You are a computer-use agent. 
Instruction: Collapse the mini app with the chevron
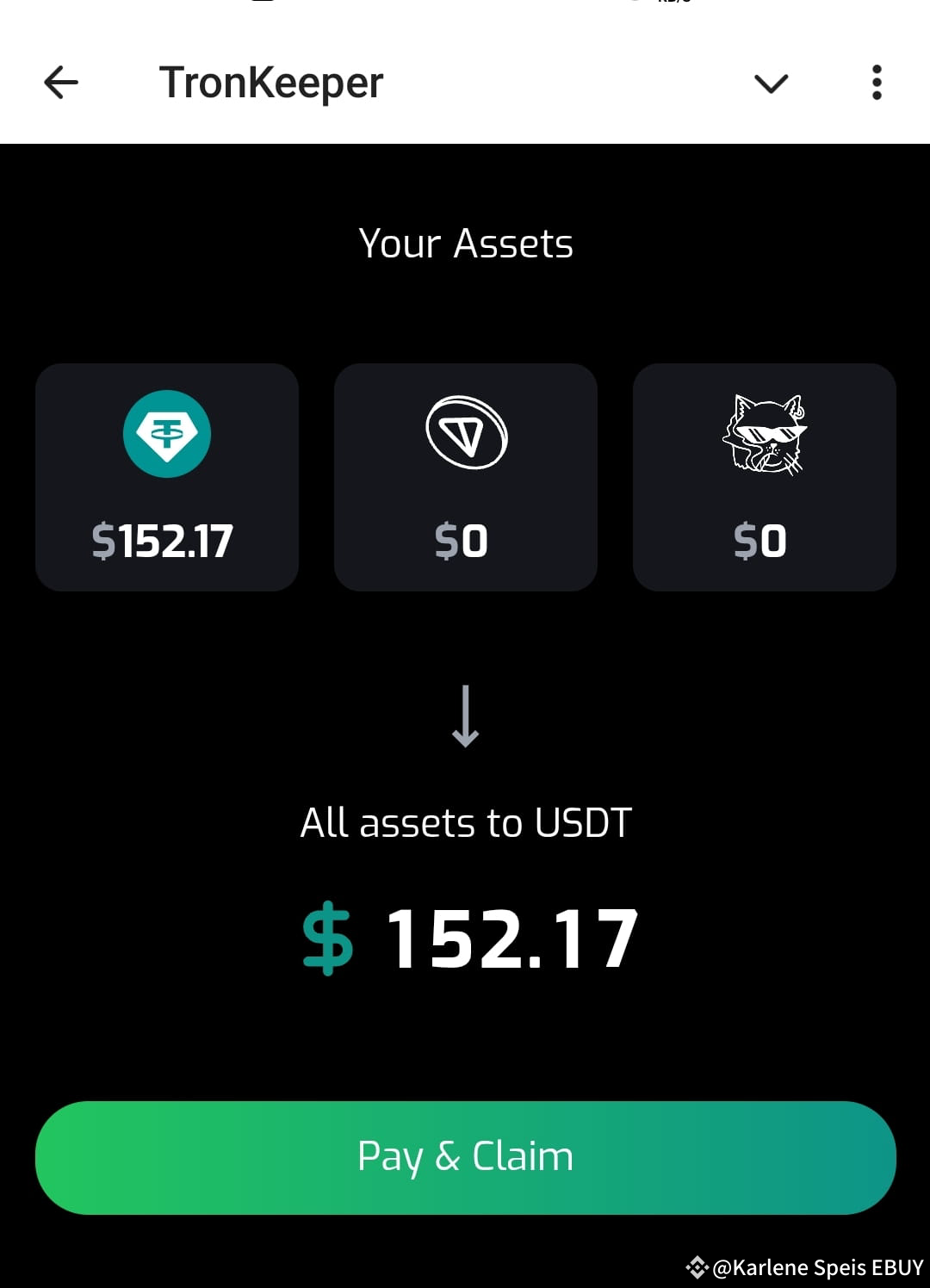[771, 84]
